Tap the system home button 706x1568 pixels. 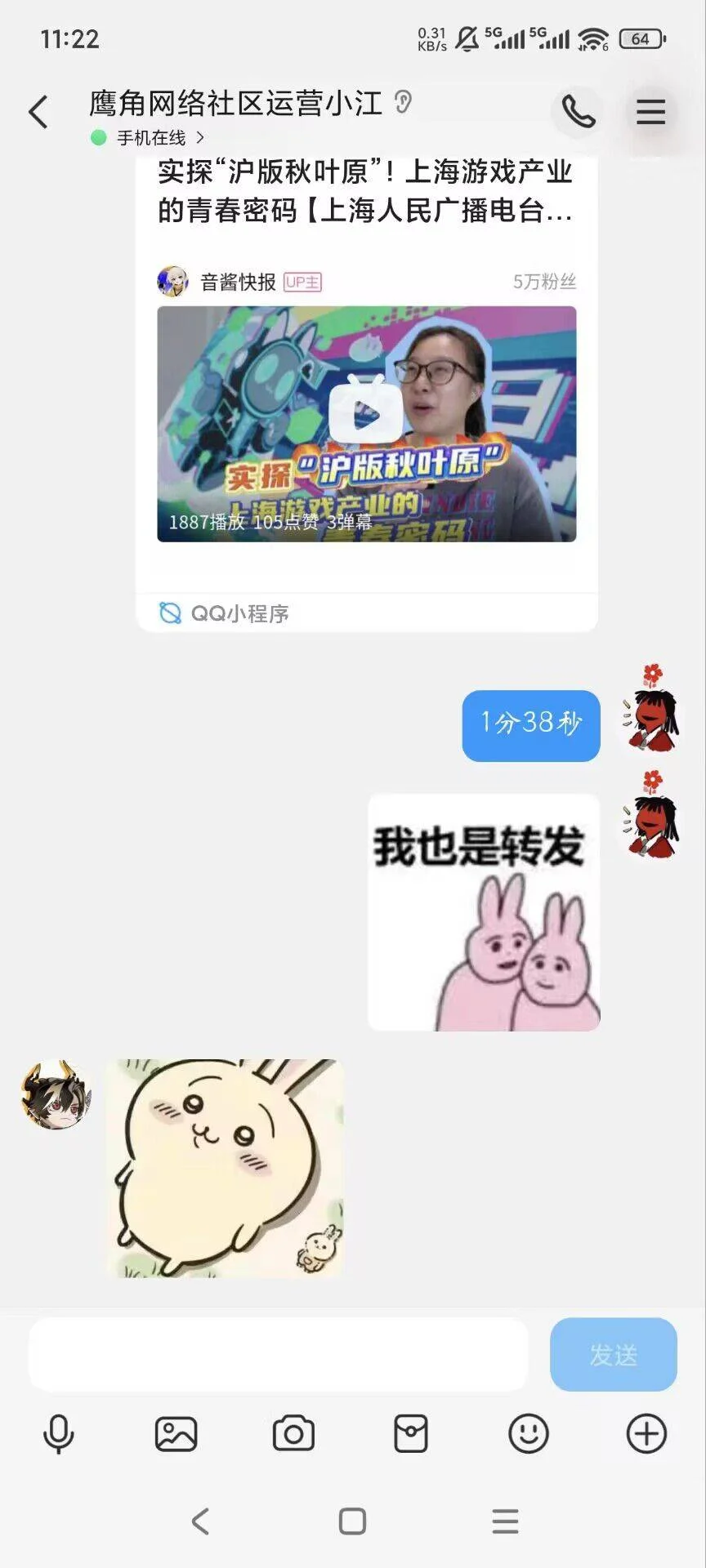coord(352,1521)
